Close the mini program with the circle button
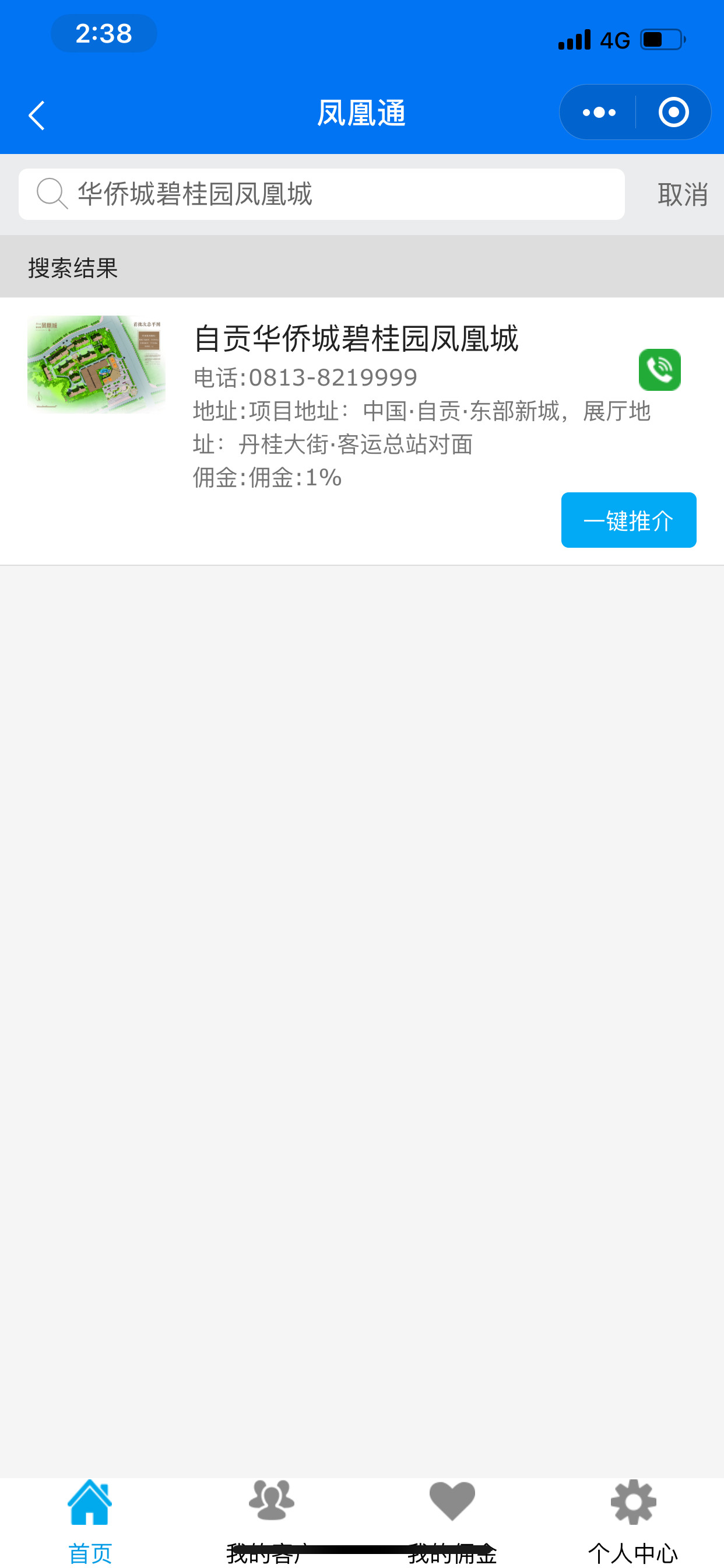724x1568 pixels. click(x=673, y=113)
